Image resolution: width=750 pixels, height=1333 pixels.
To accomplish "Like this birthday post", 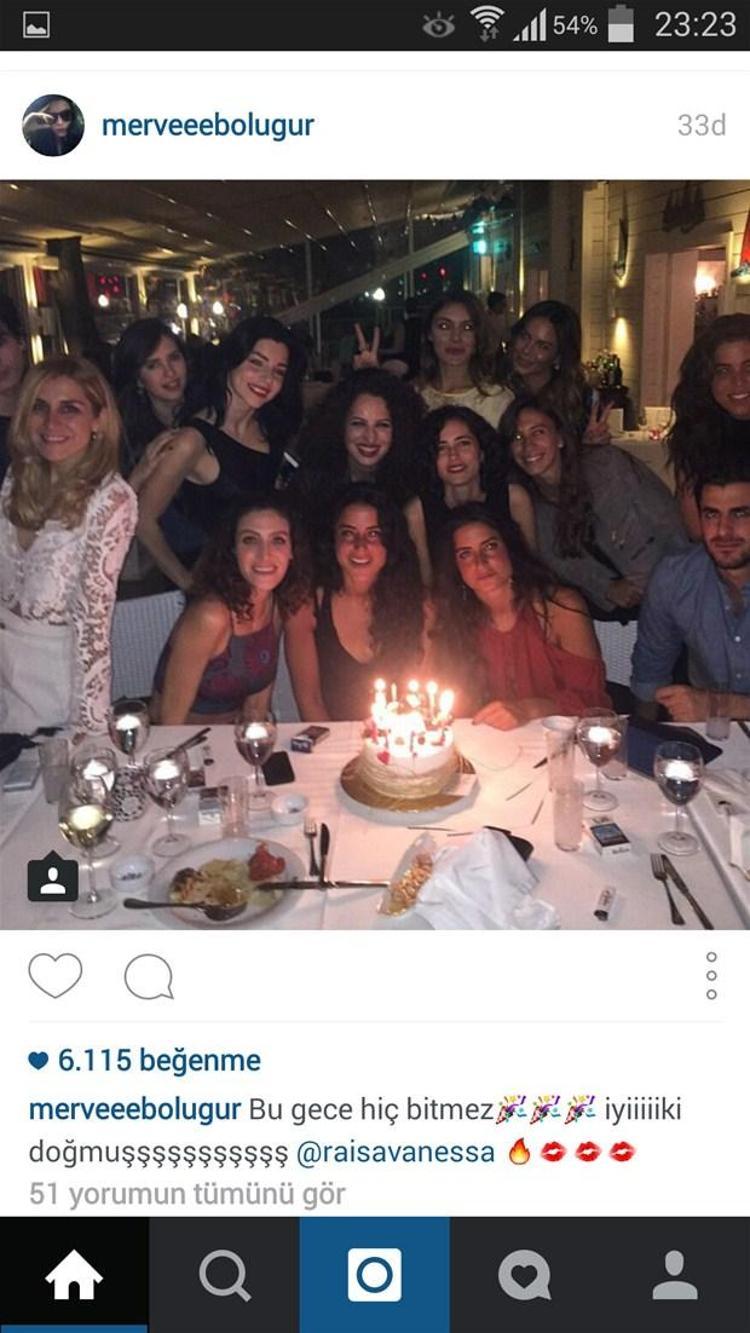I will tap(55, 975).
